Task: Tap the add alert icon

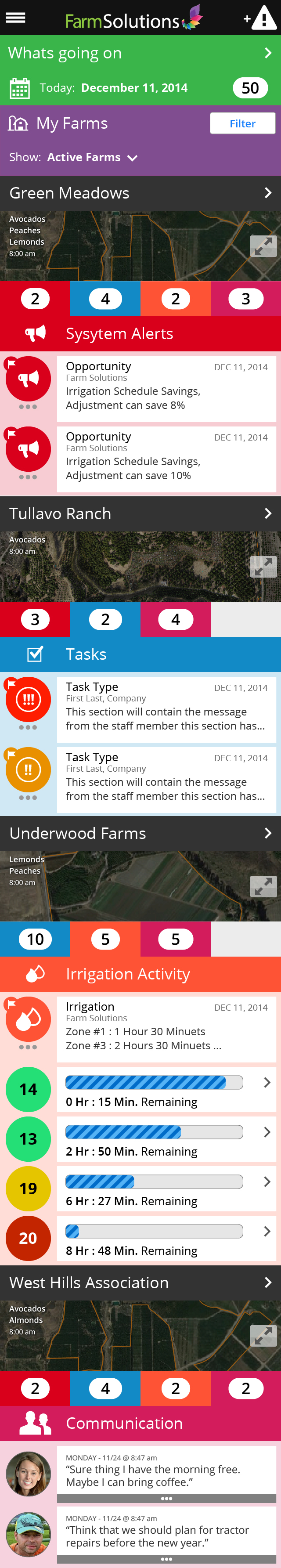Action: pyautogui.click(x=260, y=18)
